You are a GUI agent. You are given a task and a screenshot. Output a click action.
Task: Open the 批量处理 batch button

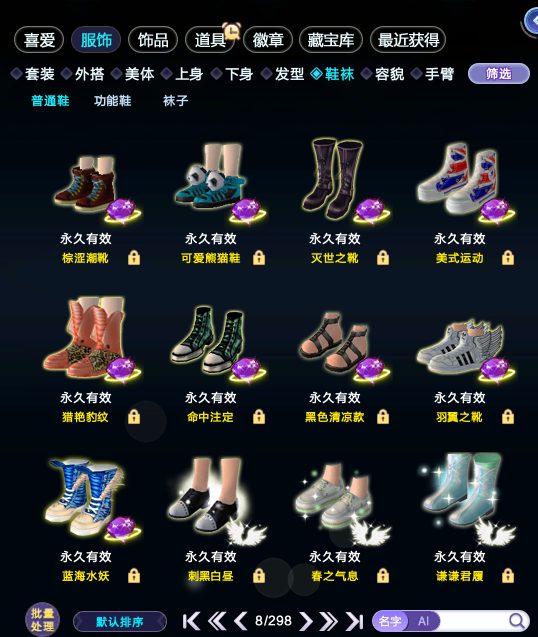click(x=42, y=620)
